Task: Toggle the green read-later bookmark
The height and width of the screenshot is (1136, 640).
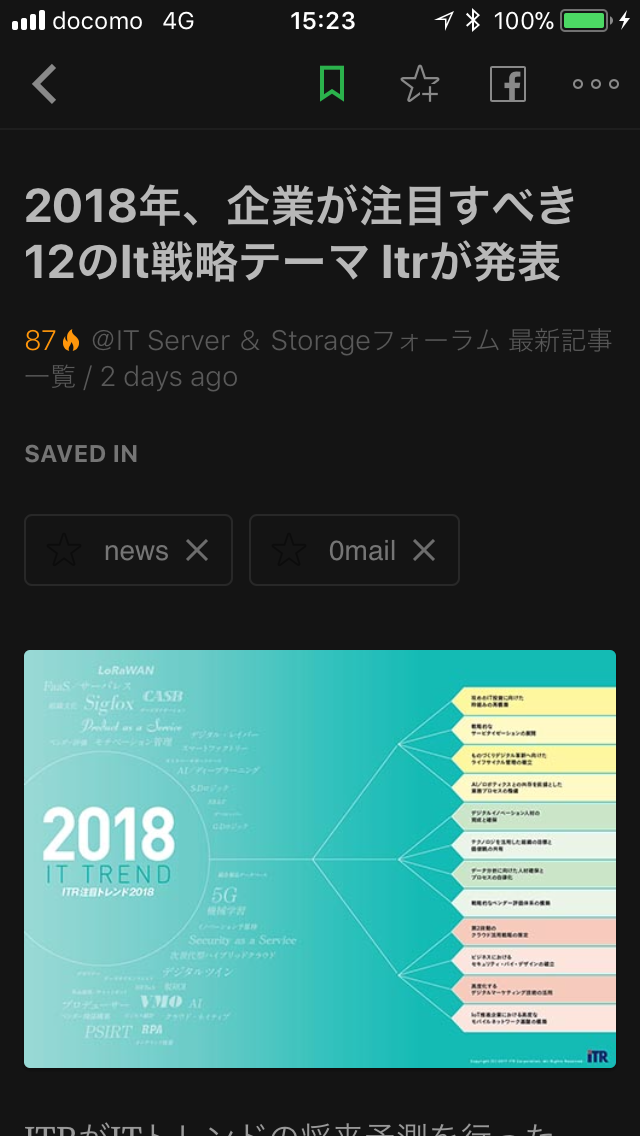Action: tap(332, 84)
